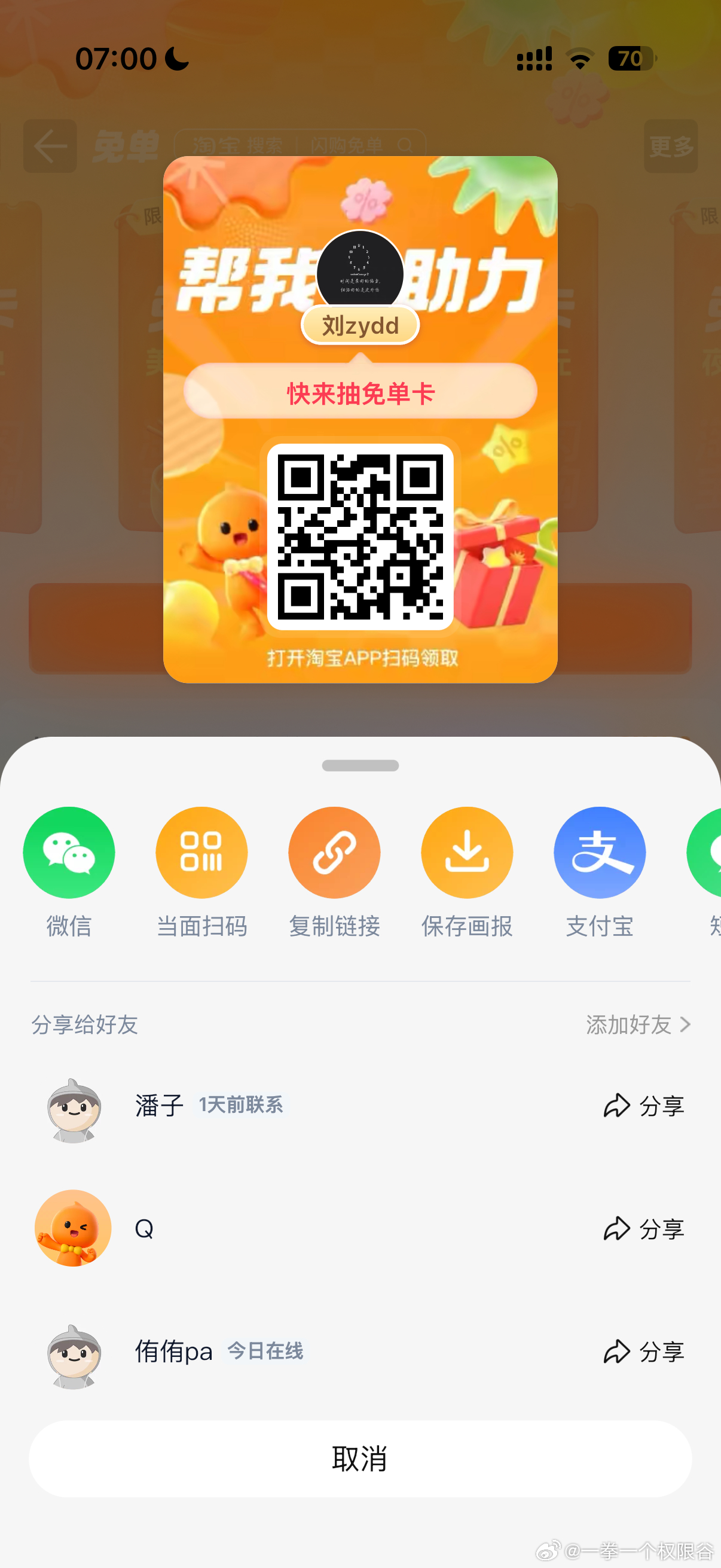This screenshot has height=1568, width=721.
Task: Share via 支付宝 (Alipay)
Action: (599, 852)
